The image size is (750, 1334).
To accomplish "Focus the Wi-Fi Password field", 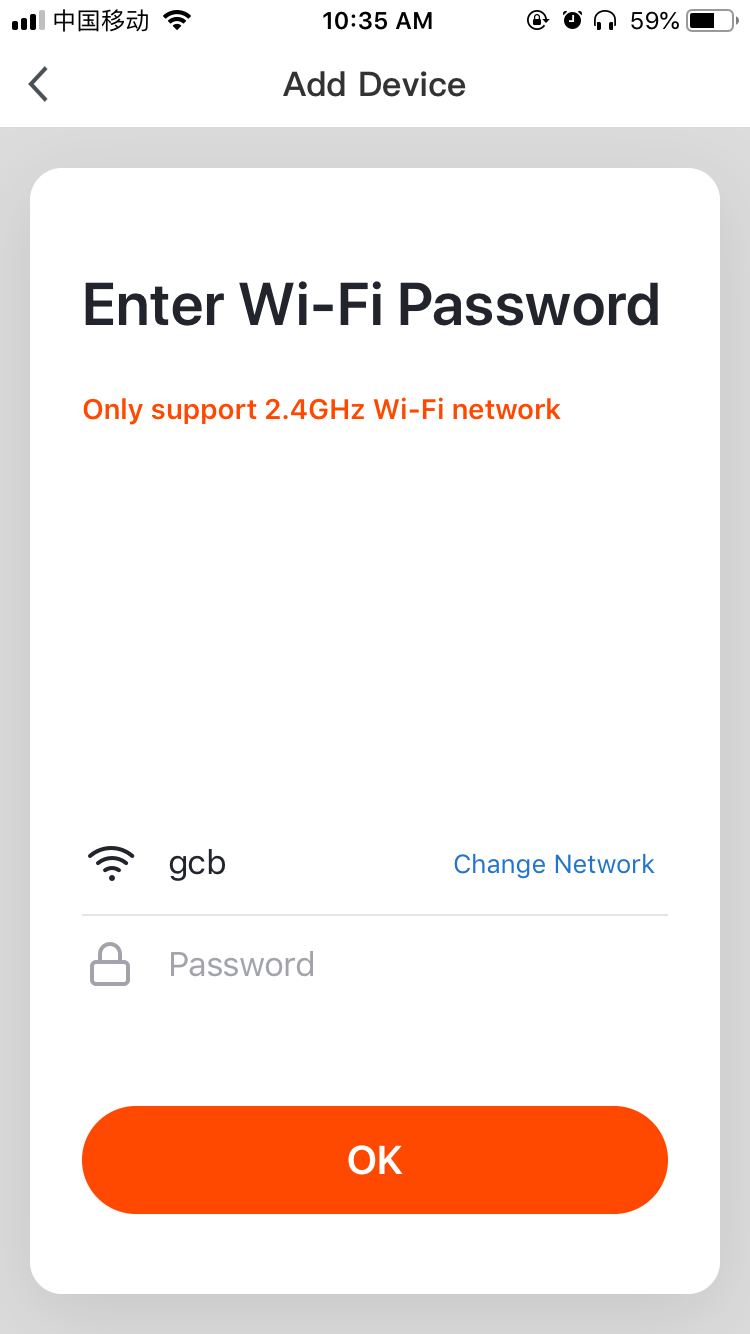I will pos(400,965).
